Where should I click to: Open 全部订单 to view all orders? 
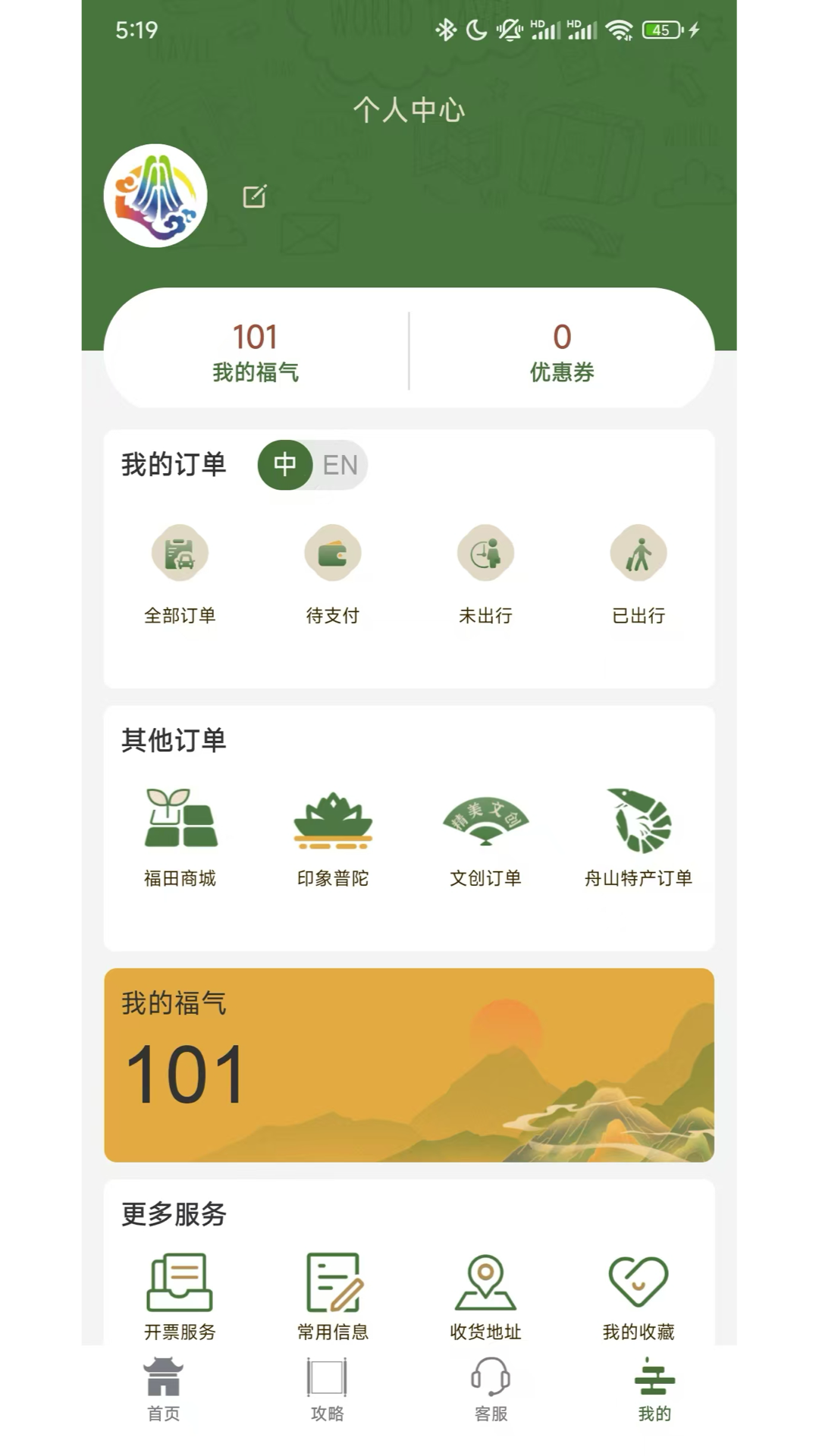[x=180, y=576]
